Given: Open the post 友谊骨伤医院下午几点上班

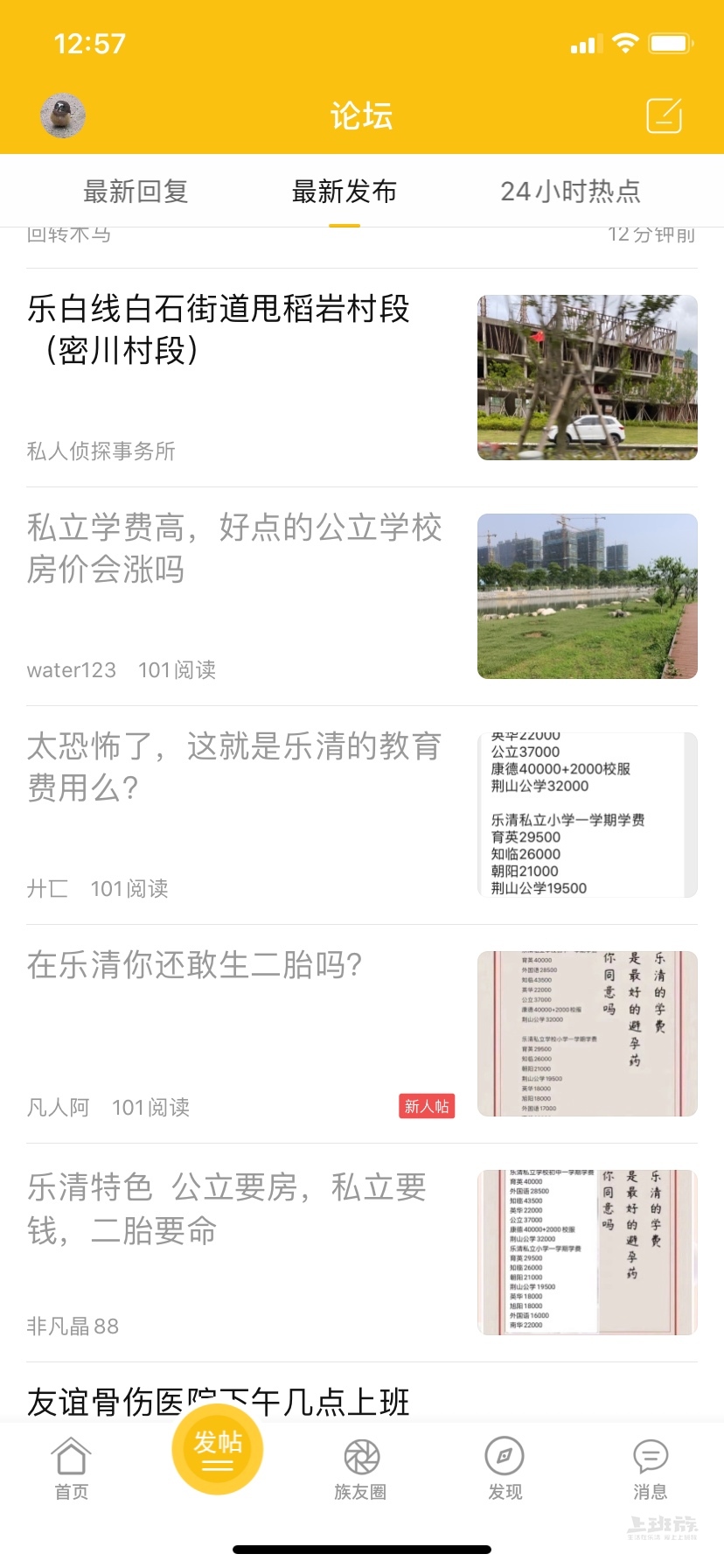Looking at the screenshot, I should (219, 1400).
